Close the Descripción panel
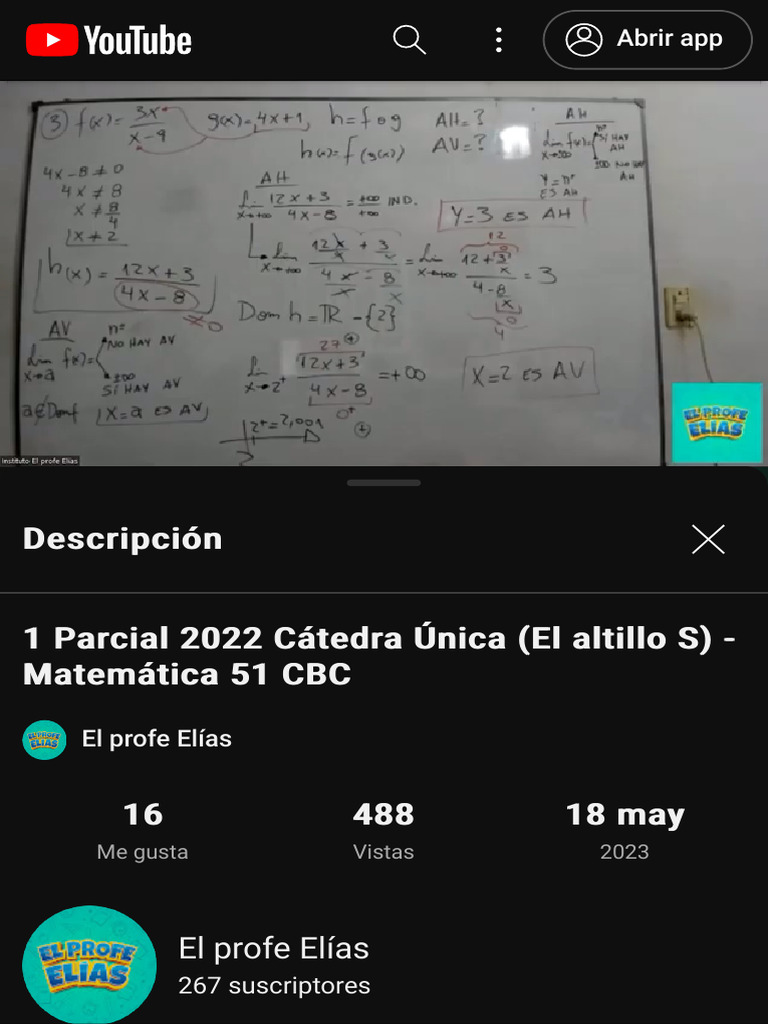768x1024 pixels. click(708, 539)
